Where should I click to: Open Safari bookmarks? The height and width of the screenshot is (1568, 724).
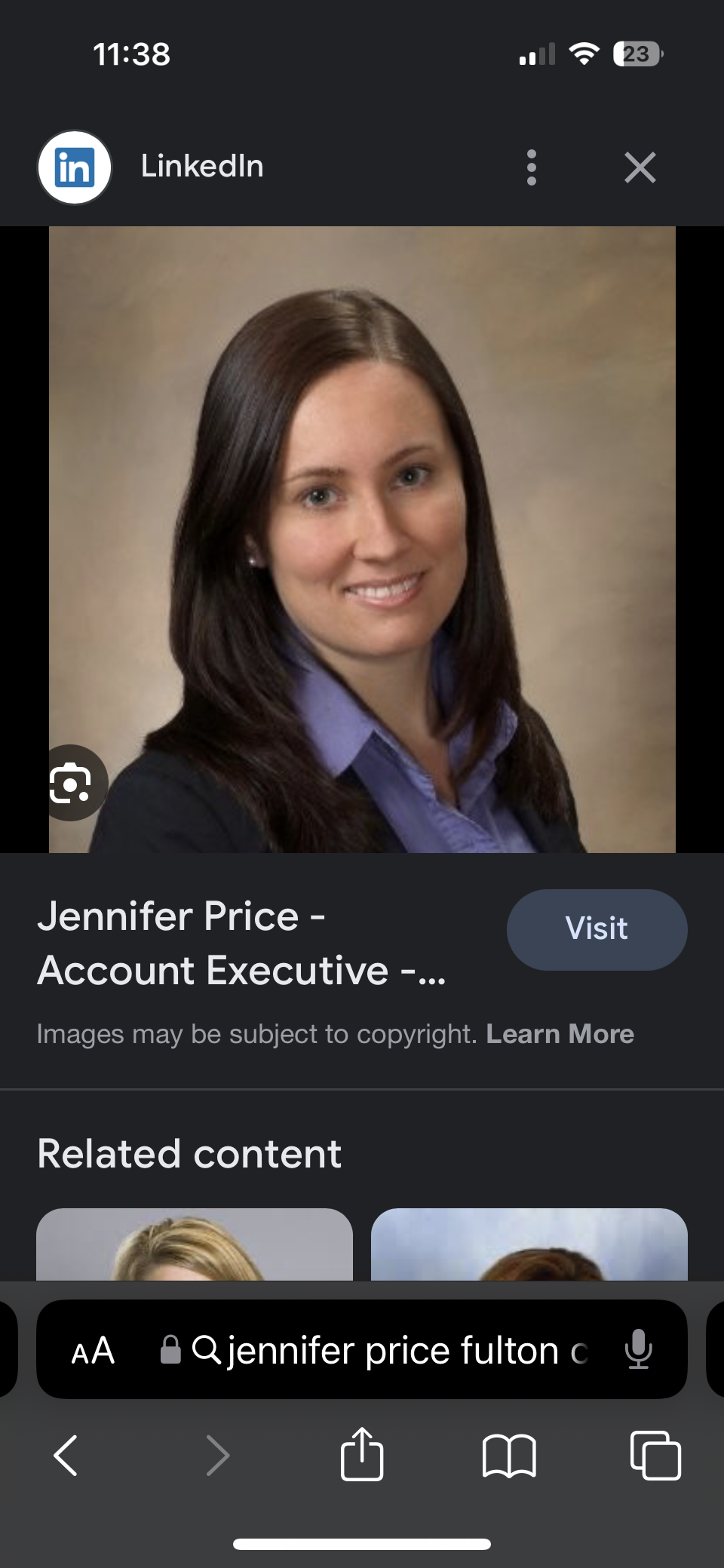point(509,1455)
